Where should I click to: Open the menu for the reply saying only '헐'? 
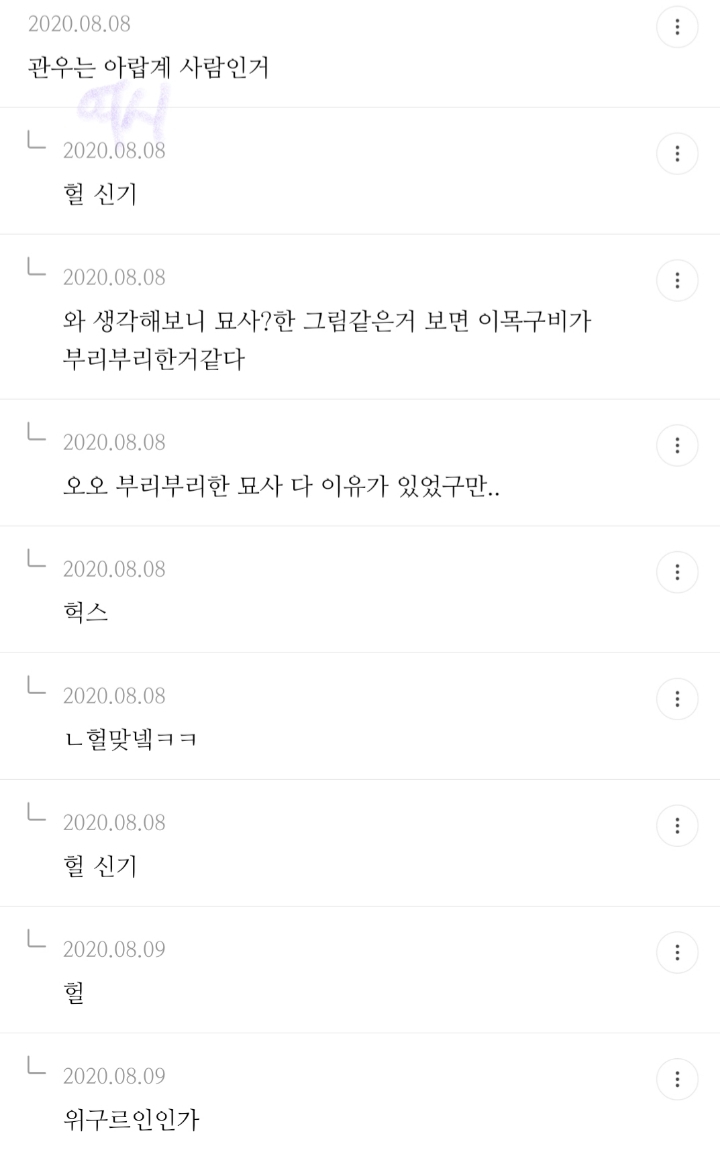point(677,952)
